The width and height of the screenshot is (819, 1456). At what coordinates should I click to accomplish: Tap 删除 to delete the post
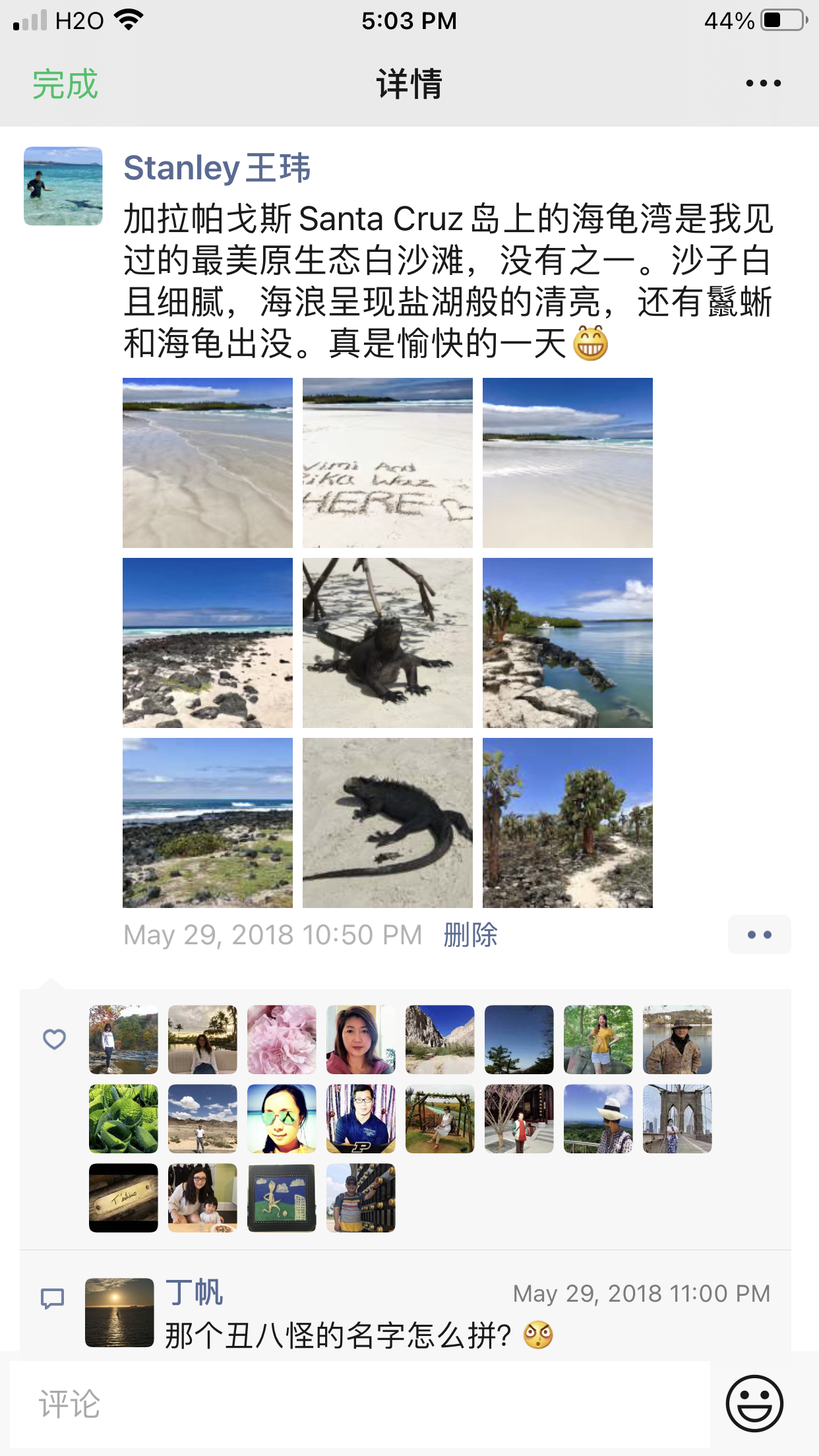(470, 934)
